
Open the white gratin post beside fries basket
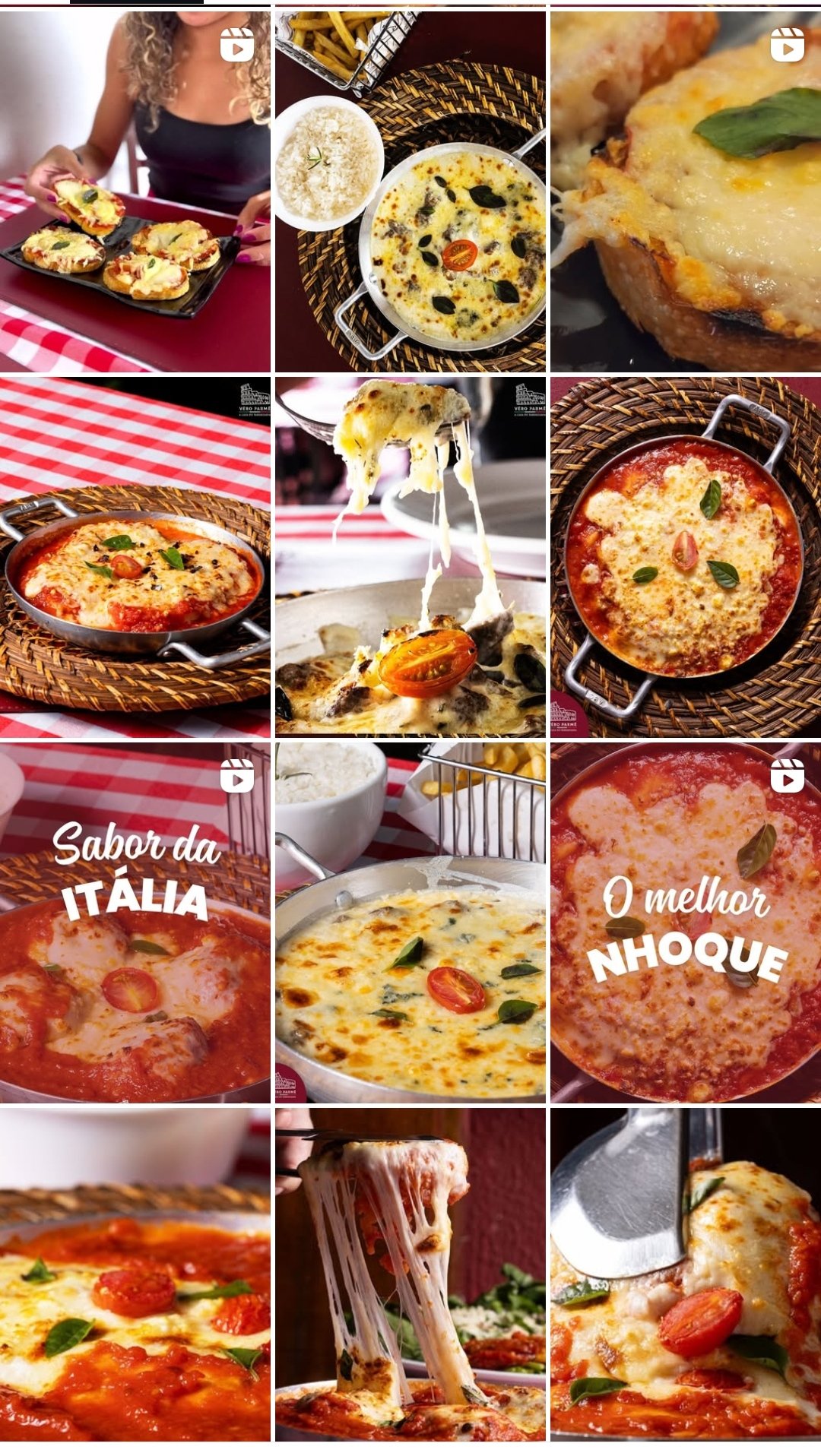pos(410,923)
